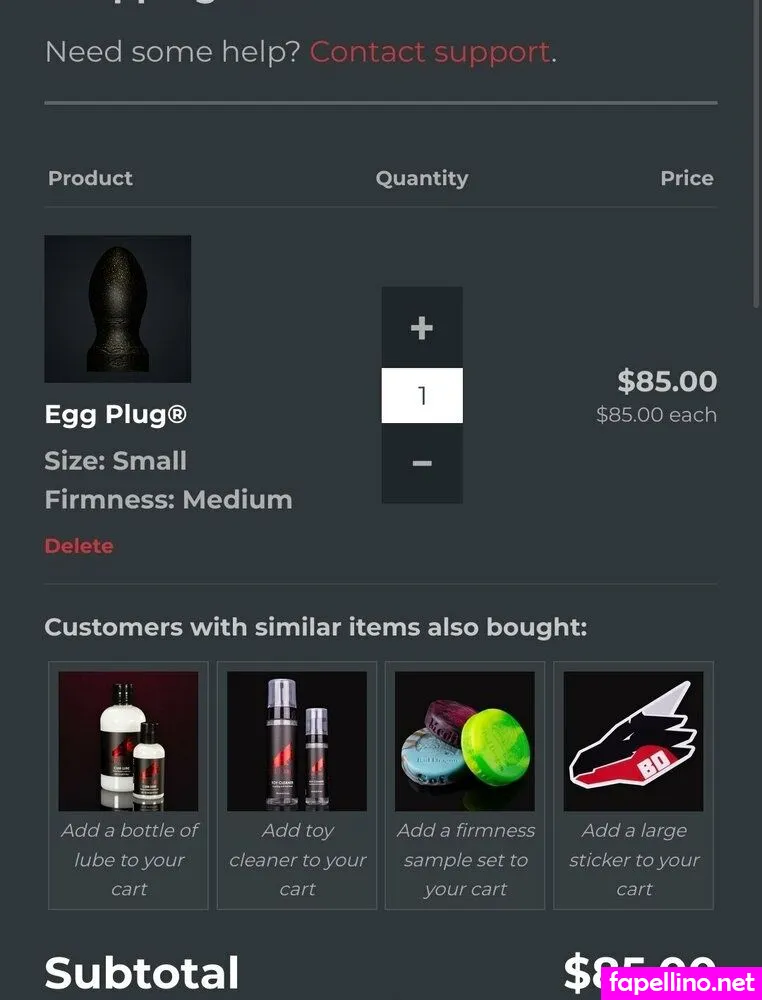Delete the Egg Plug from cart
Image resolution: width=762 pixels, height=1000 pixels.
pos(79,546)
